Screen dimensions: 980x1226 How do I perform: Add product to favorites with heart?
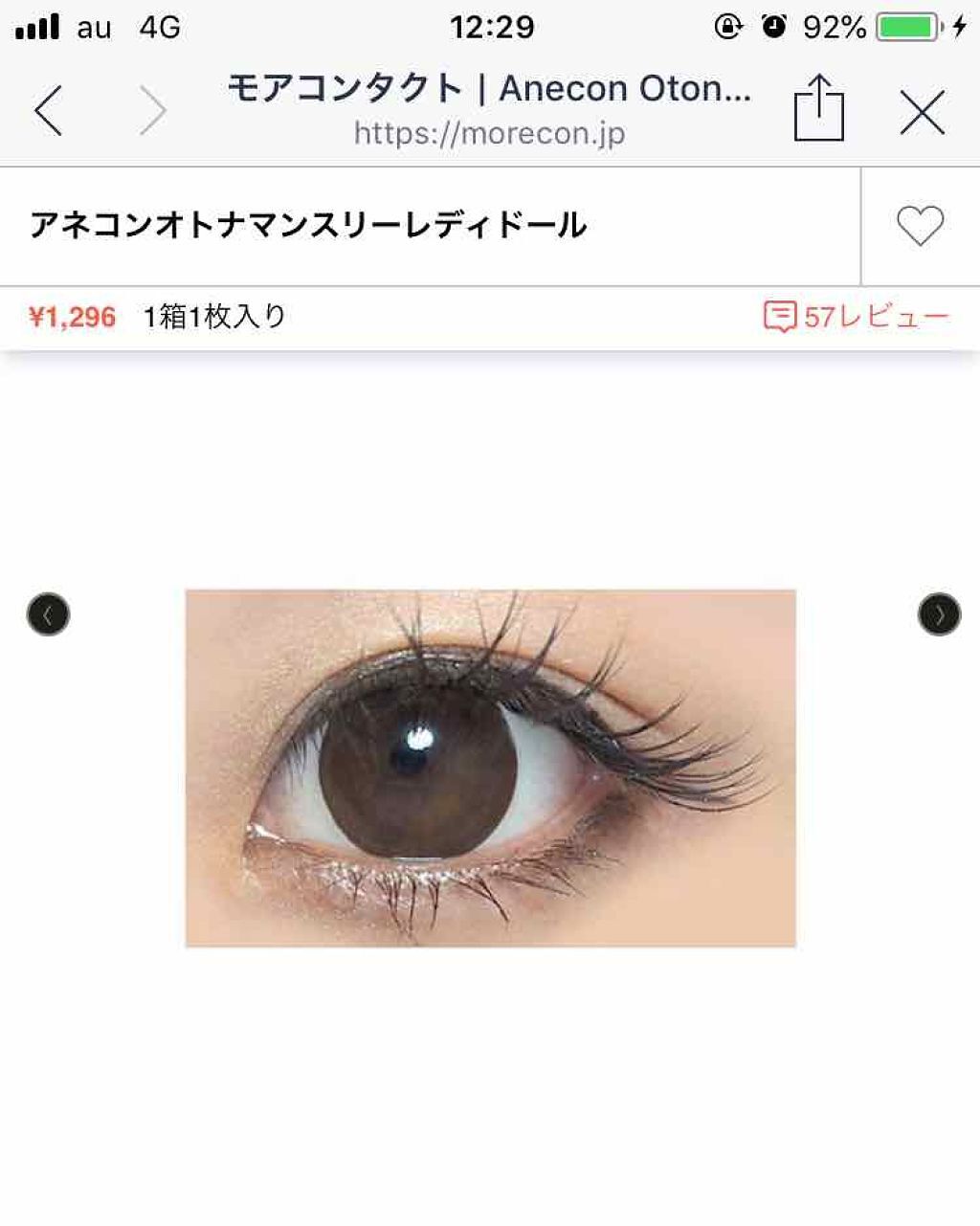920,226
